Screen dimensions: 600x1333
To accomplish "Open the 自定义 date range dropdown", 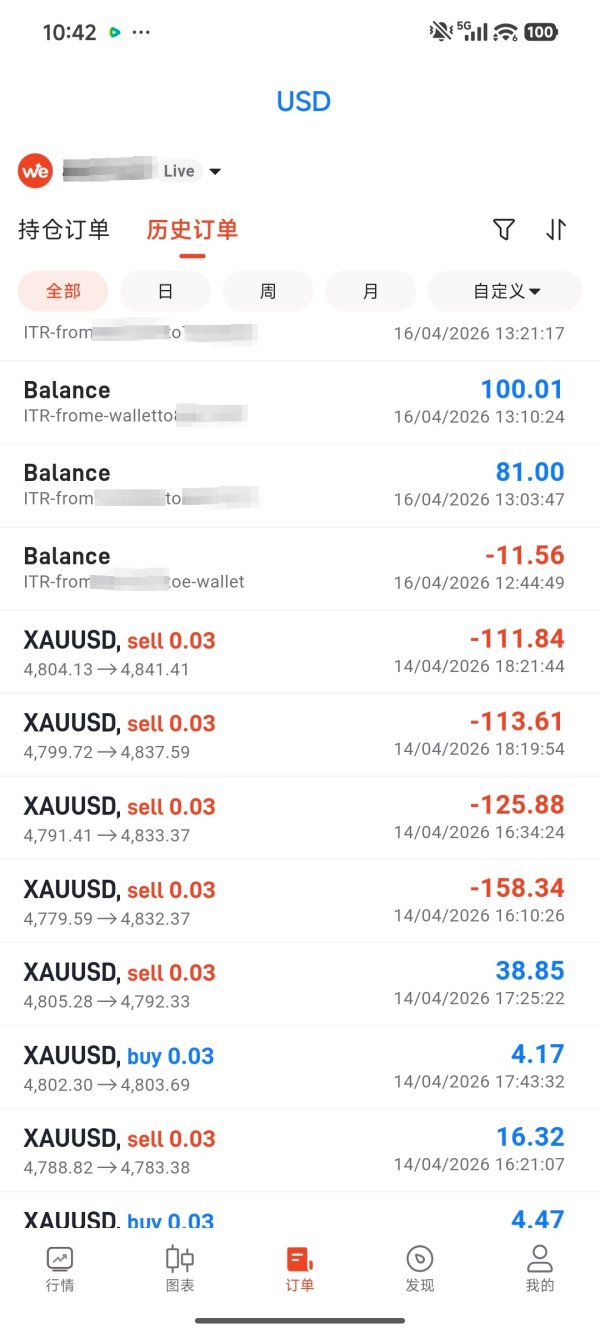I will click(x=505, y=291).
